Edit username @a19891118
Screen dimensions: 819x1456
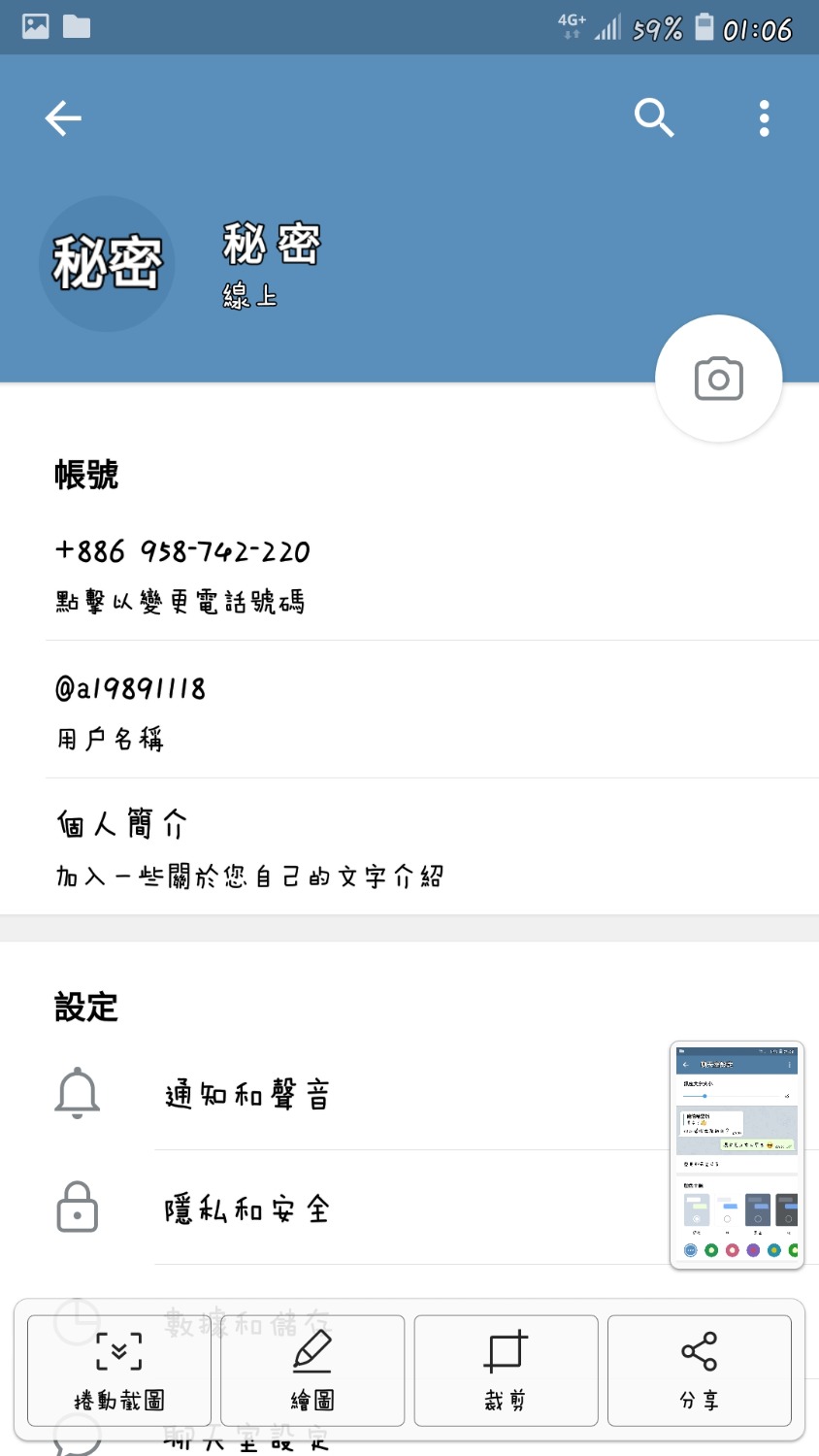(x=130, y=710)
